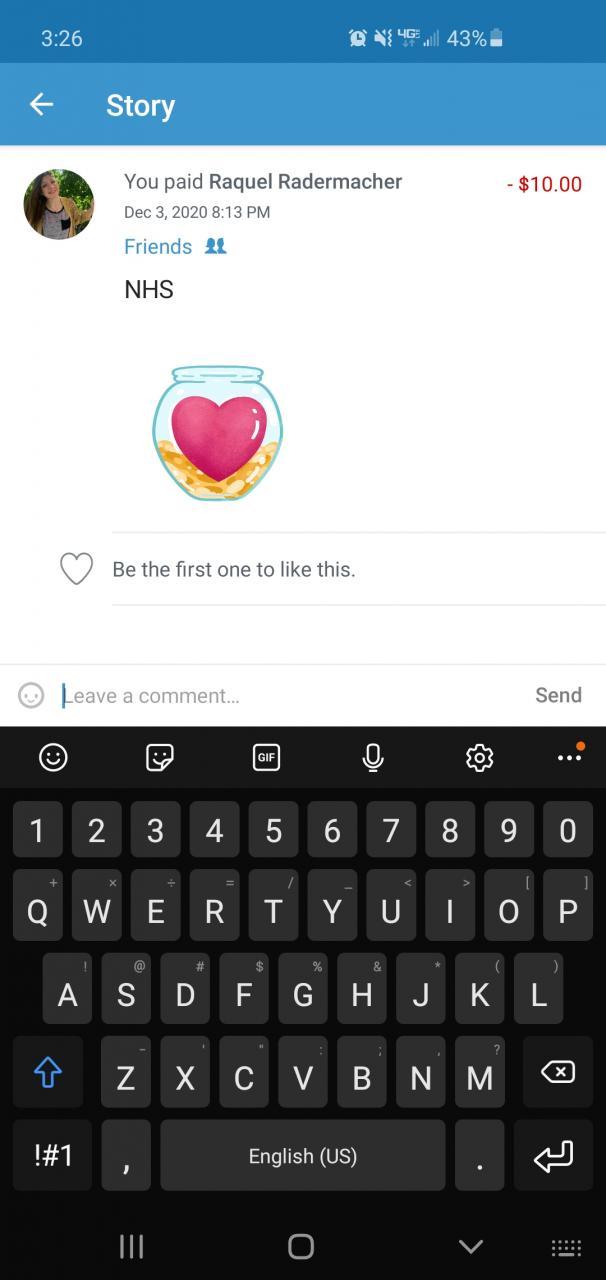Expand more keyboard toolbar options

point(570,757)
